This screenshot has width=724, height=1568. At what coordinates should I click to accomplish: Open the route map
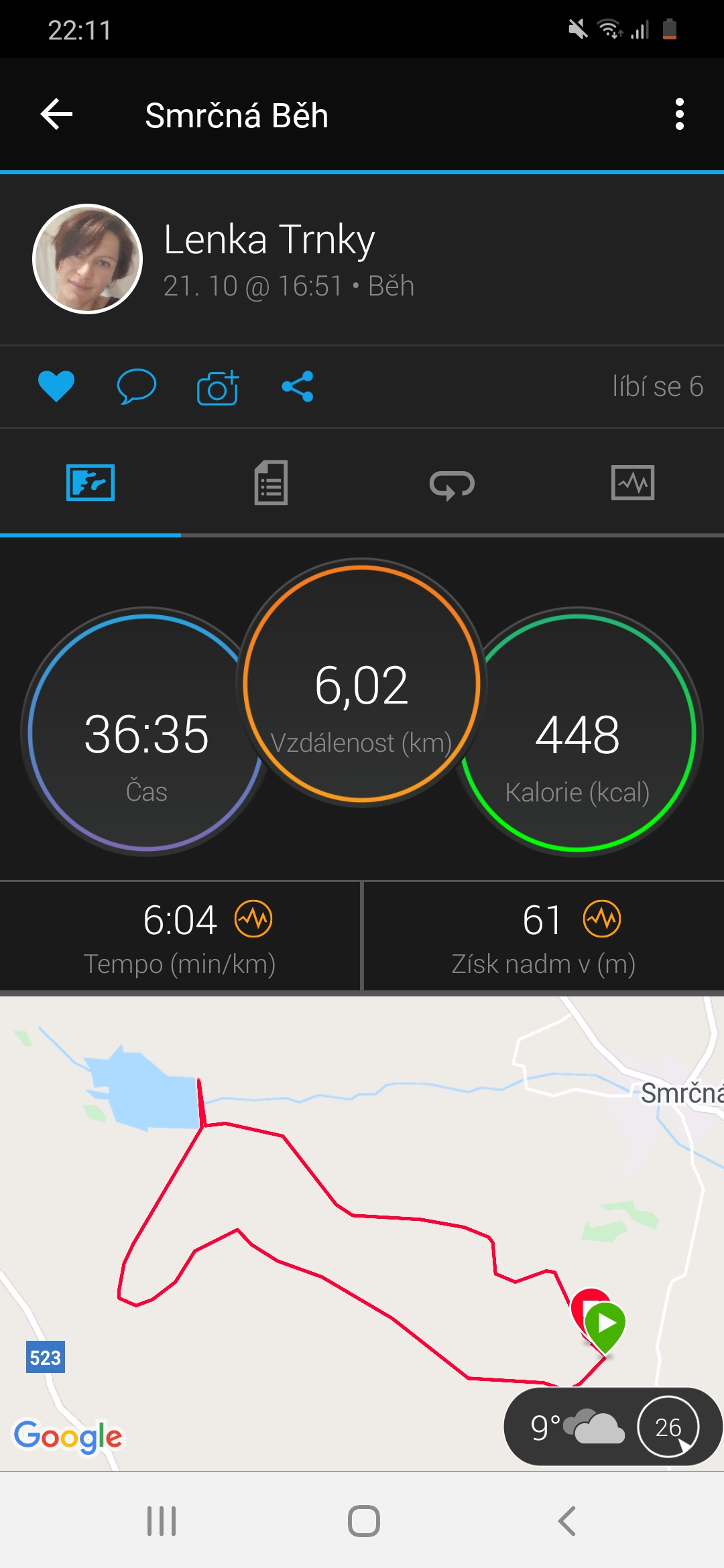coord(362,1233)
